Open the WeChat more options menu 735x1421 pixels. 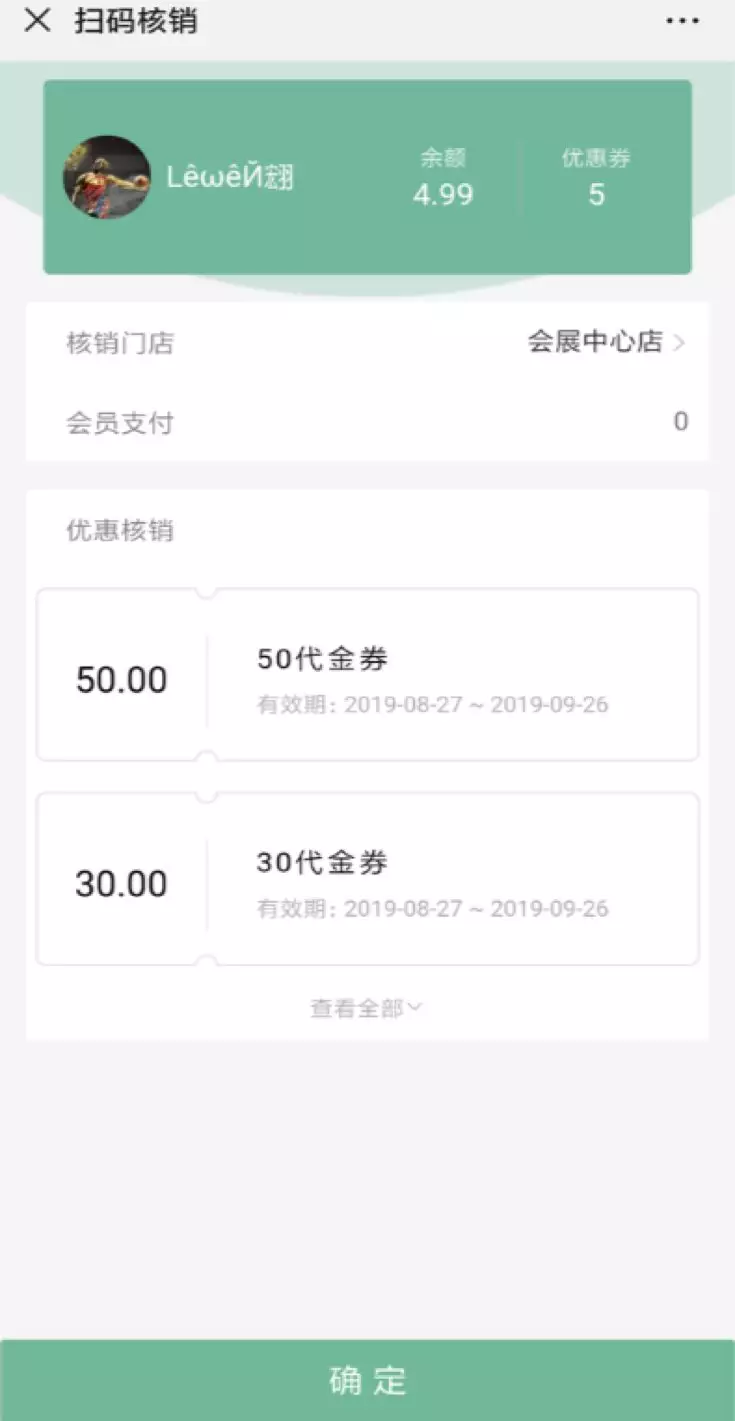click(684, 20)
